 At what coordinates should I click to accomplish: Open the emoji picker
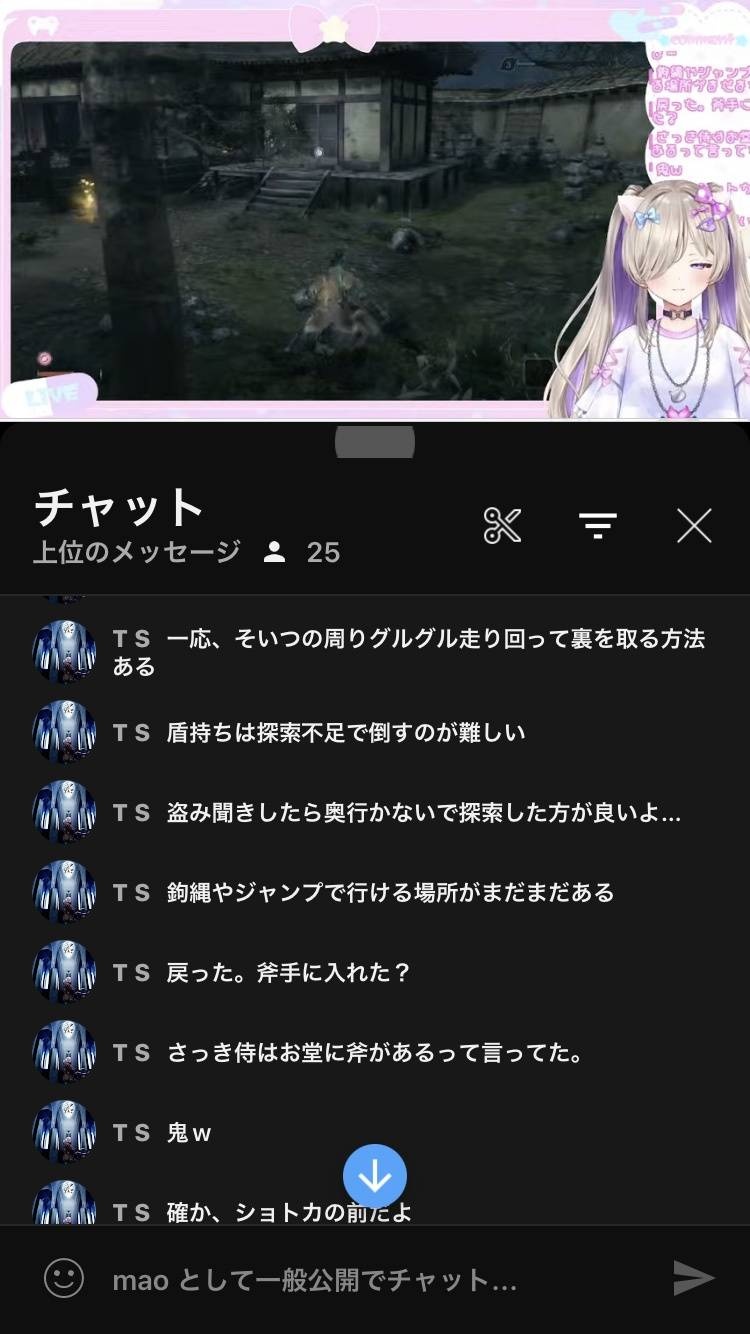(x=64, y=1278)
